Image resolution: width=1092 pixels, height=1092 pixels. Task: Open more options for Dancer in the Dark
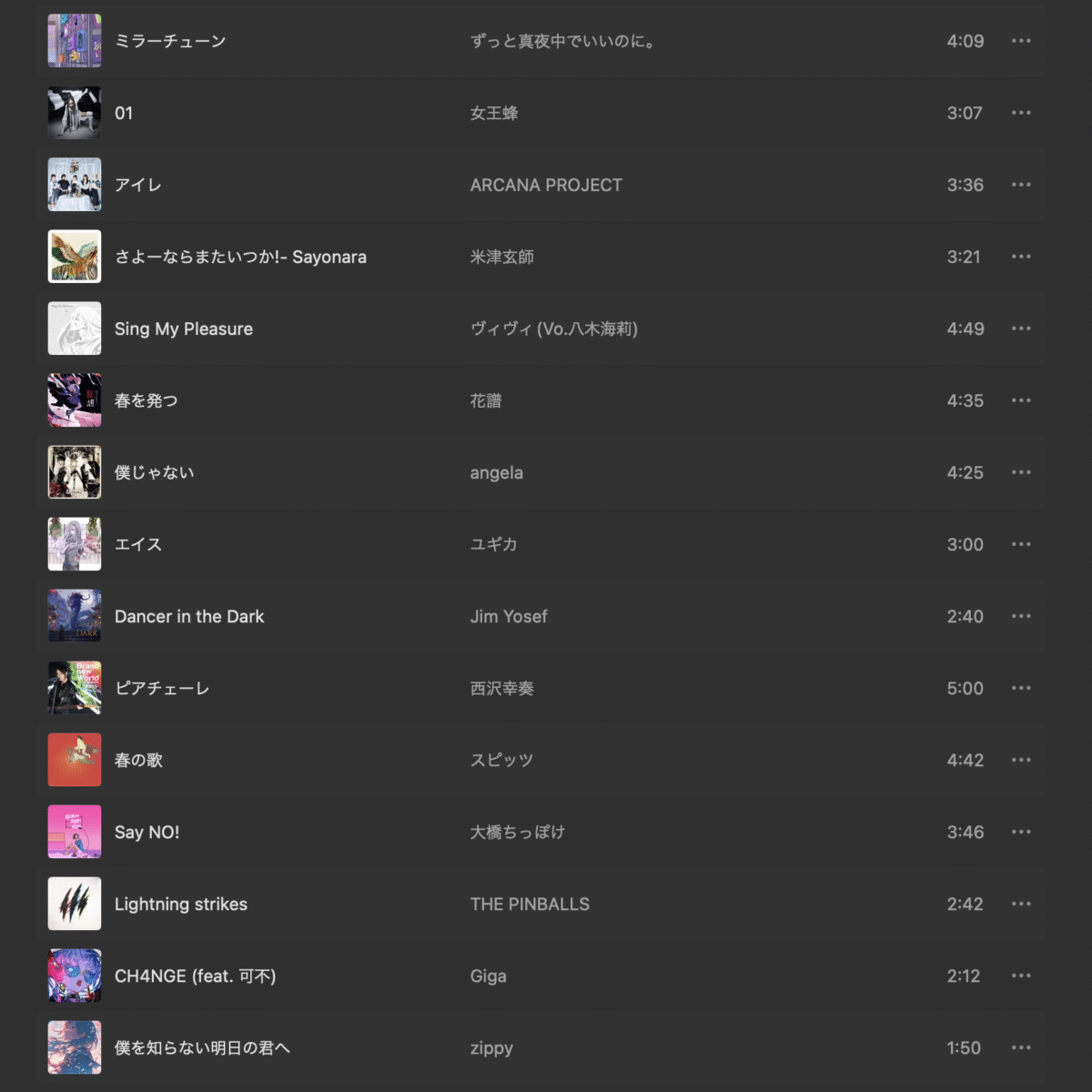click(1021, 616)
